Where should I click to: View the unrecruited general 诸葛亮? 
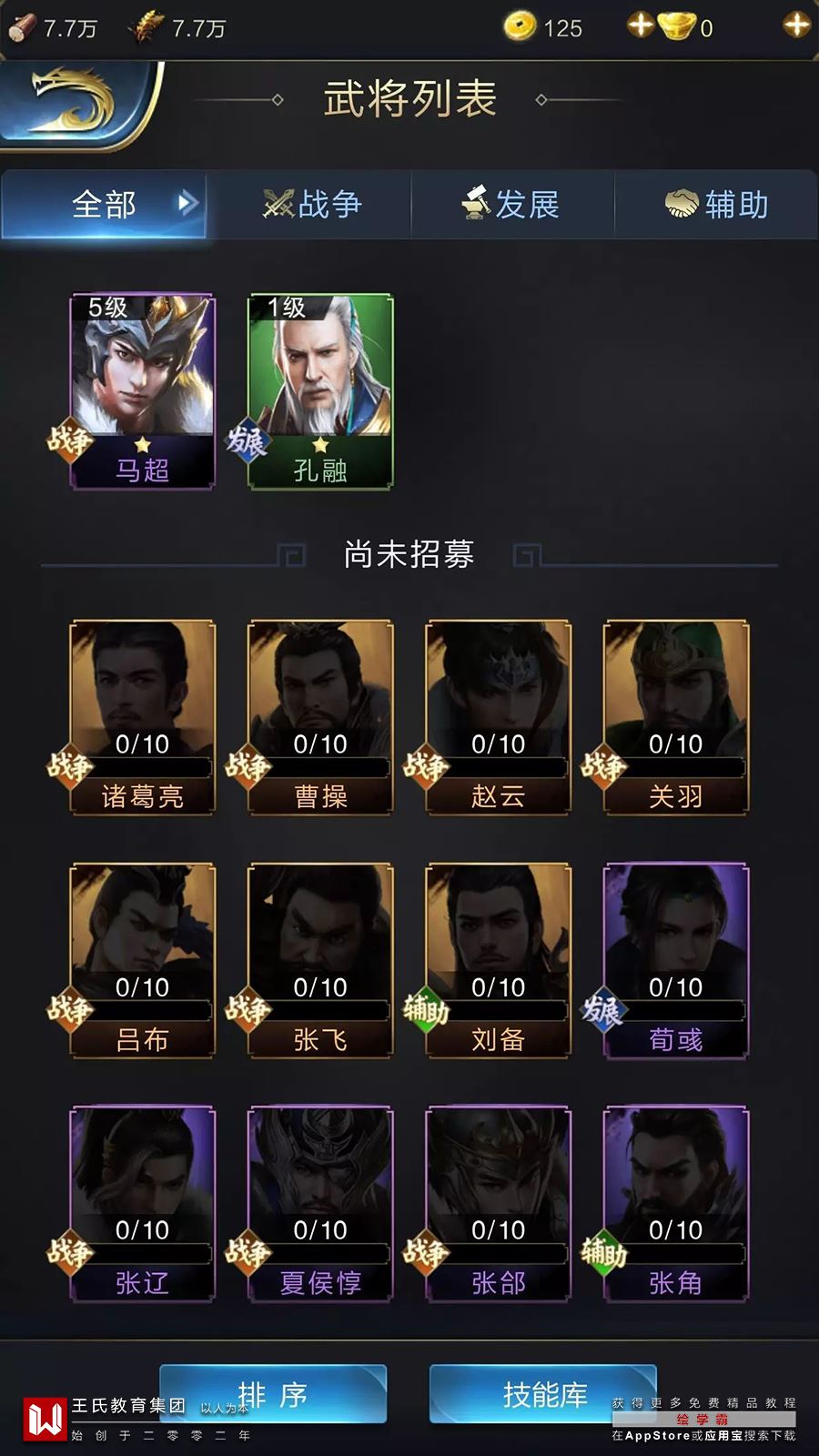tap(143, 717)
